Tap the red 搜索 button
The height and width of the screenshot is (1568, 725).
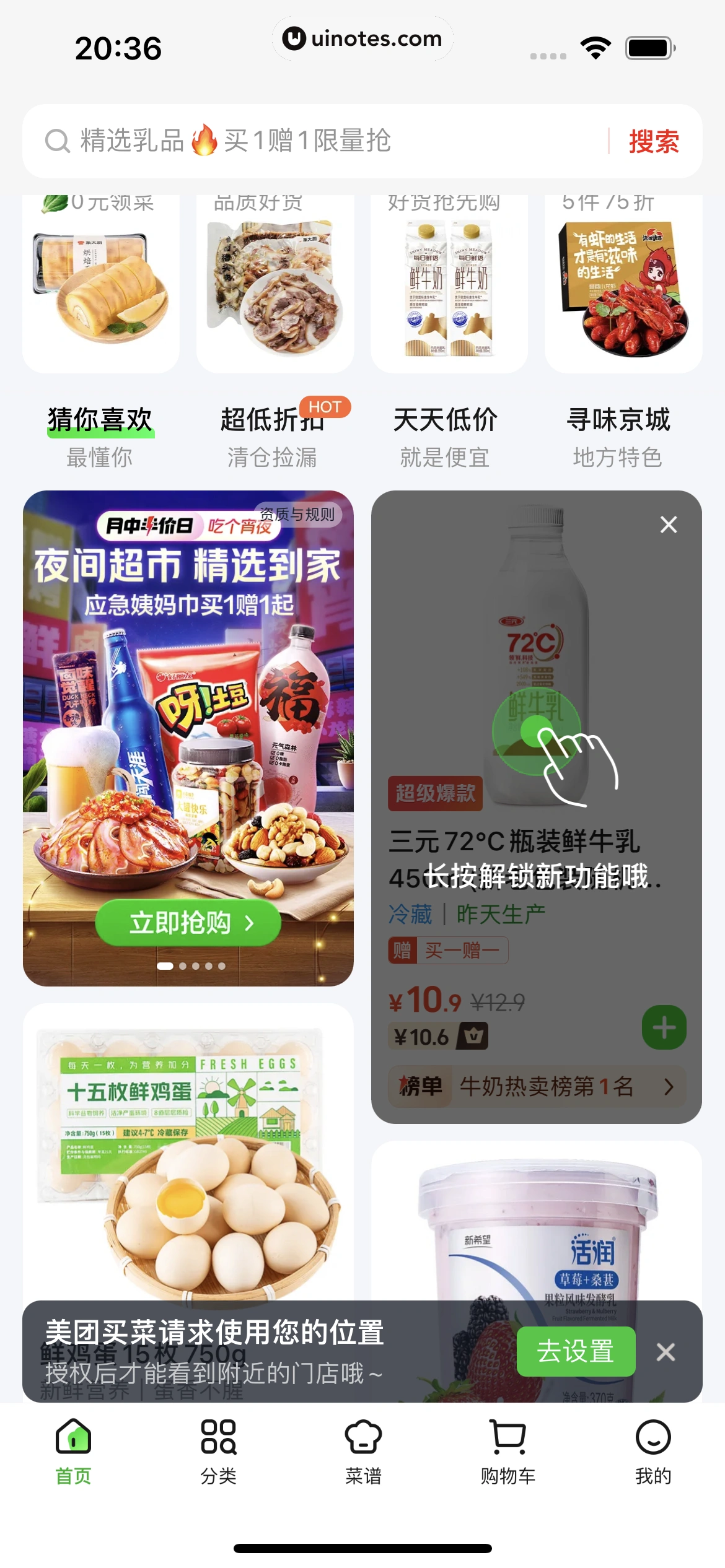coord(654,141)
